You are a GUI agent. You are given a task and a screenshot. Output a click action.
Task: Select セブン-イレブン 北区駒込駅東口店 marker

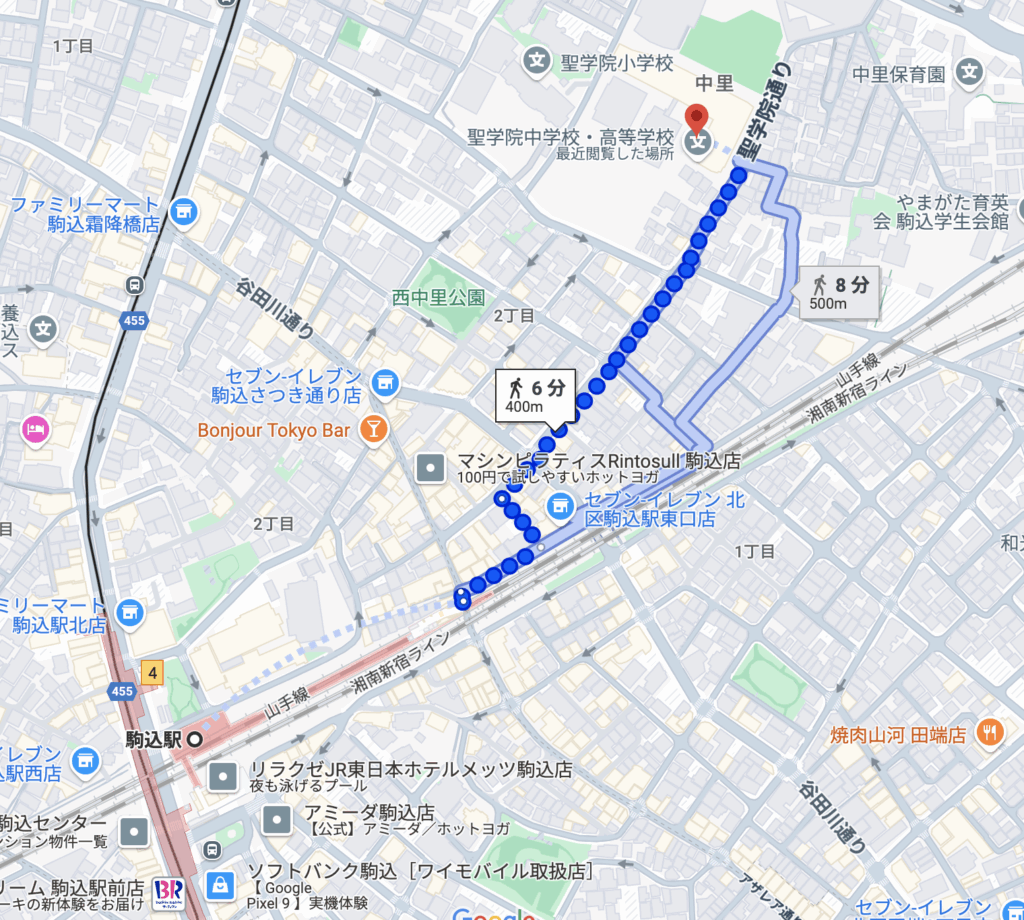pos(561,507)
